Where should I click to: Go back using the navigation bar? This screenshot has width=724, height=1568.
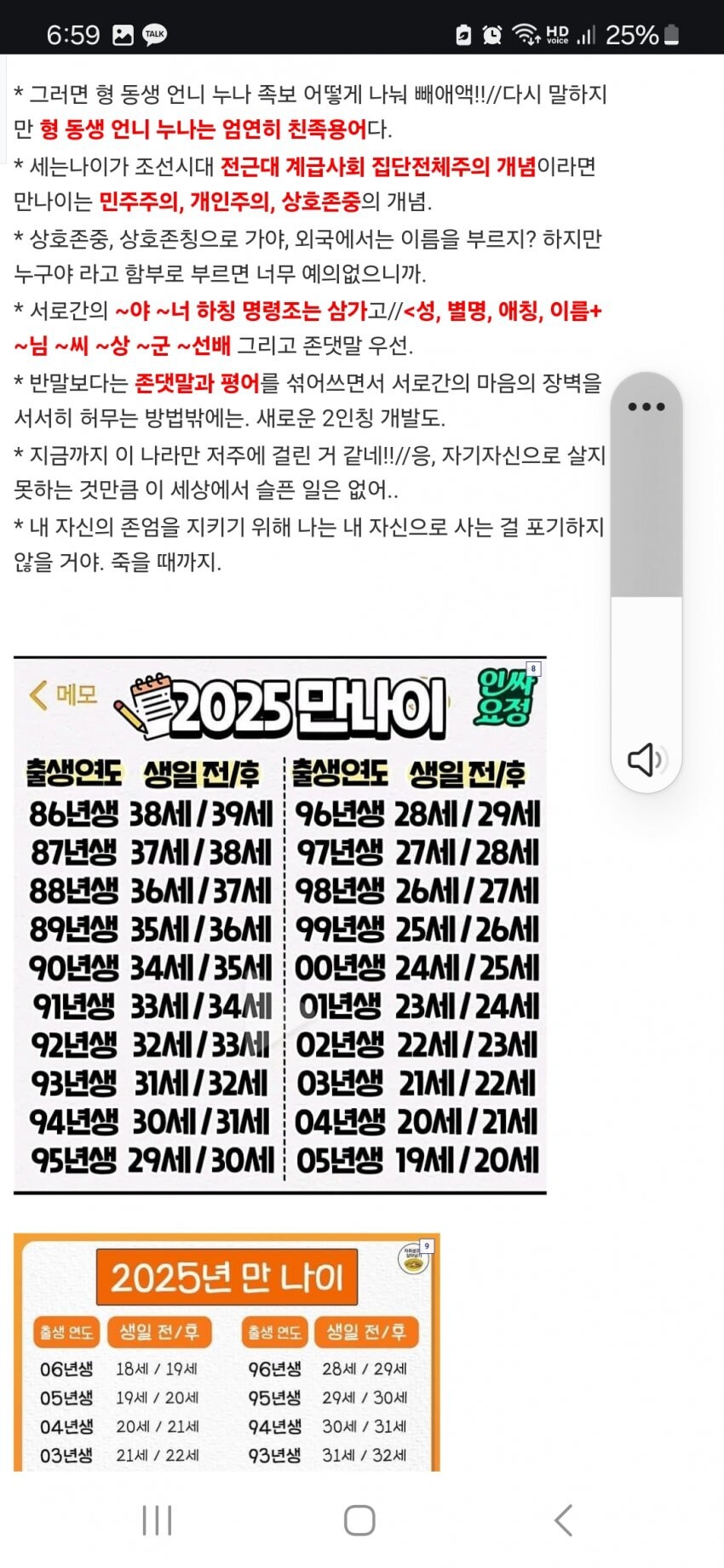[x=563, y=1519]
